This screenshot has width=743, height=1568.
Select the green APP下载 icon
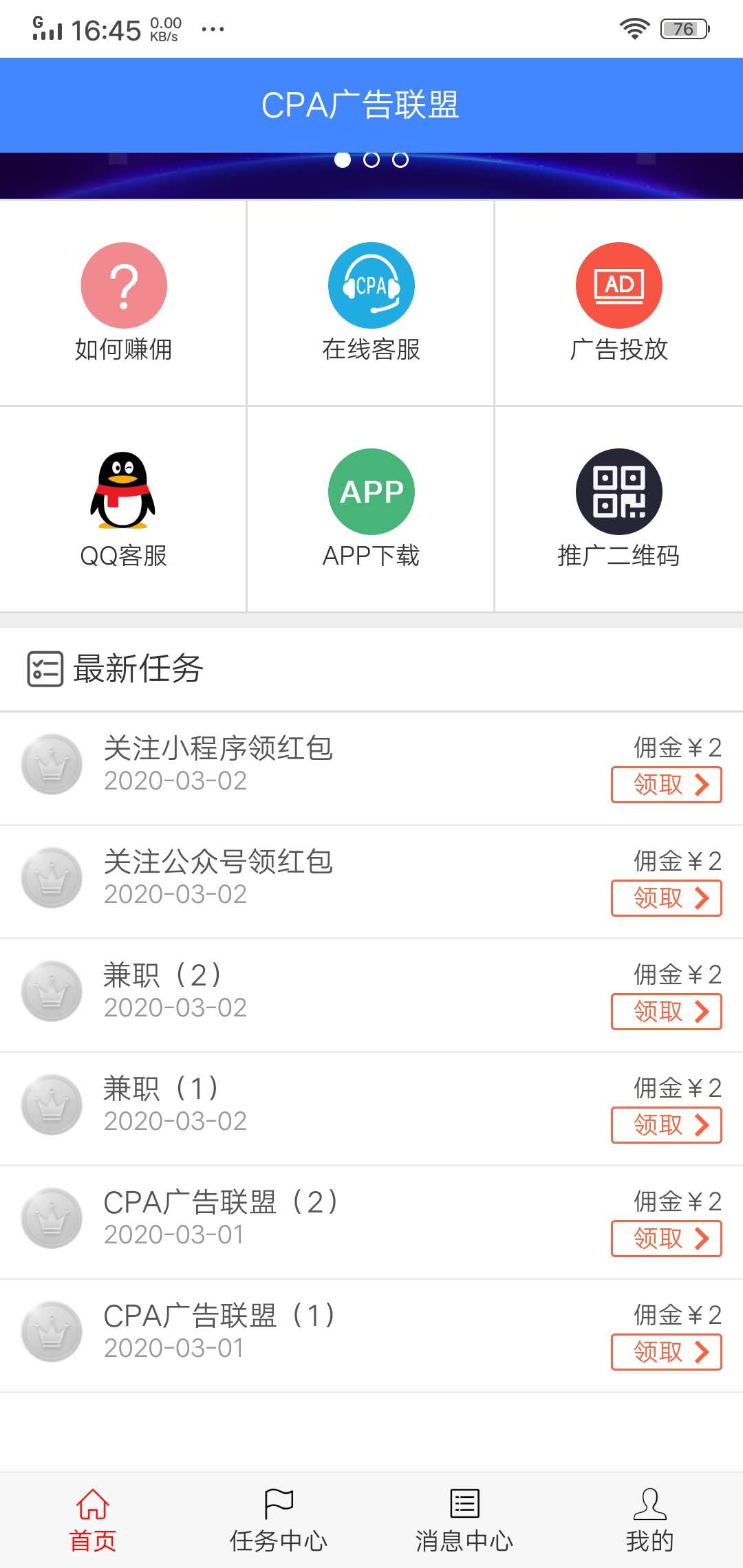pos(371,490)
